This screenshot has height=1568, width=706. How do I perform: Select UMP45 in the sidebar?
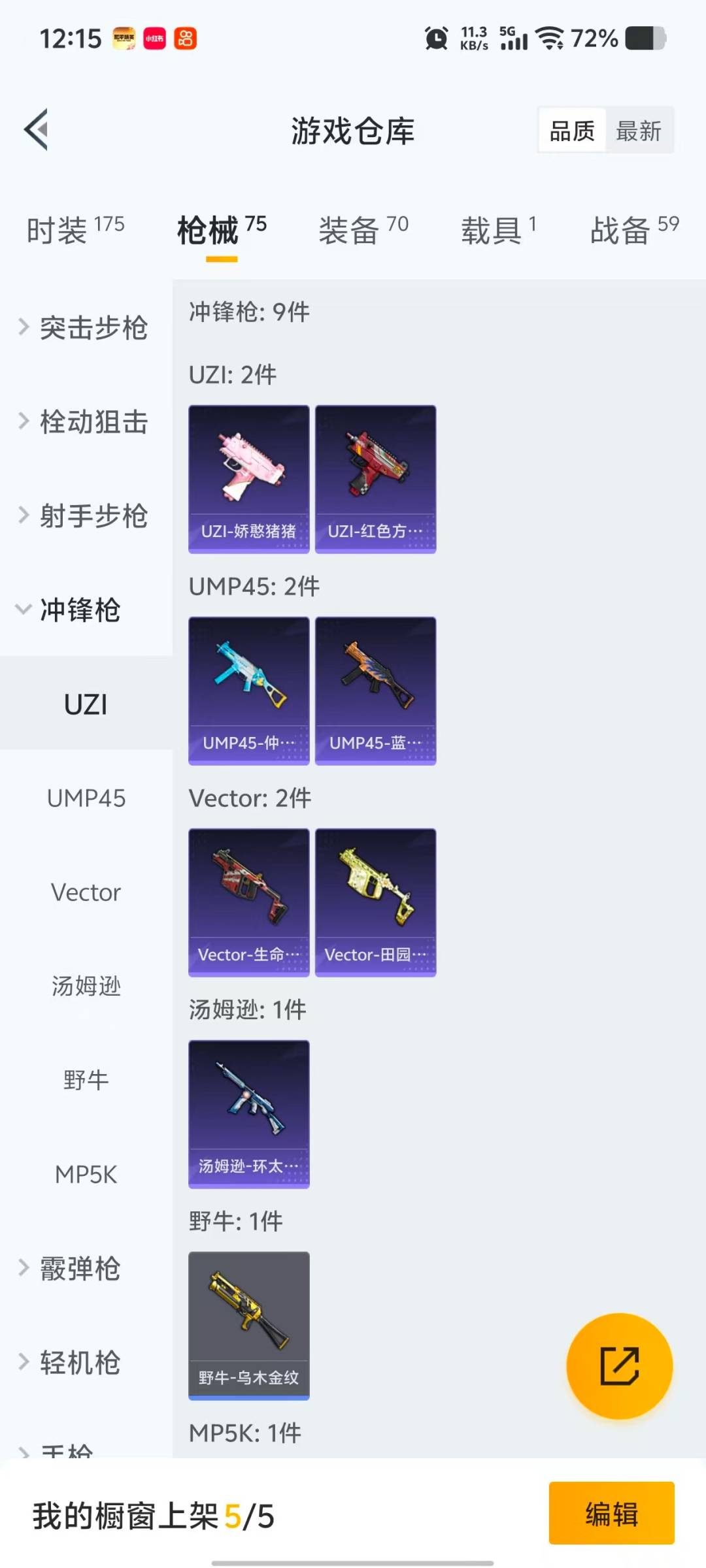tap(86, 798)
